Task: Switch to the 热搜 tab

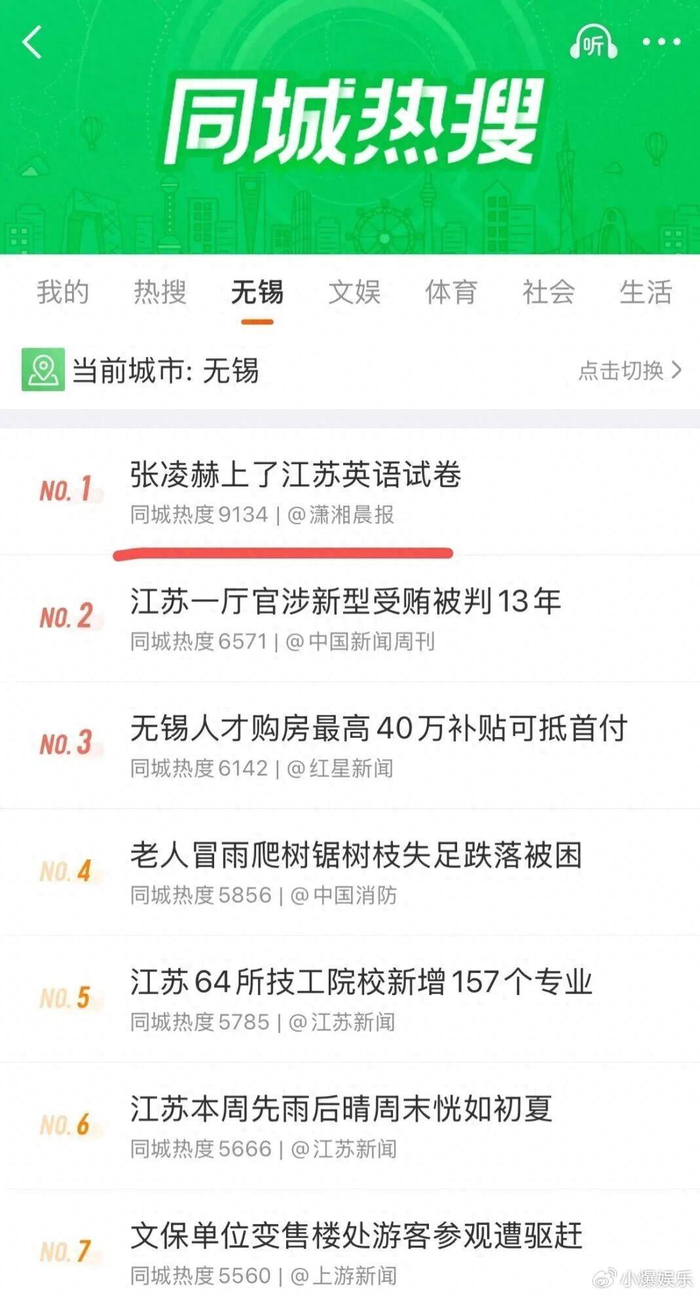Action: [160, 292]
